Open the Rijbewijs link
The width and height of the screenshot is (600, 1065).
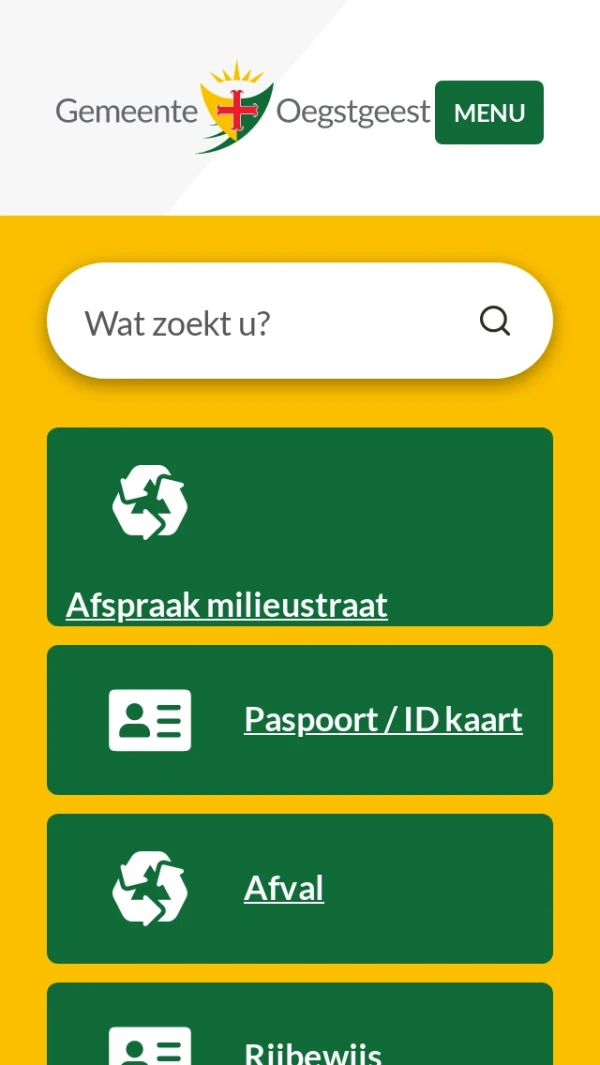click(x=313, y=1050)
